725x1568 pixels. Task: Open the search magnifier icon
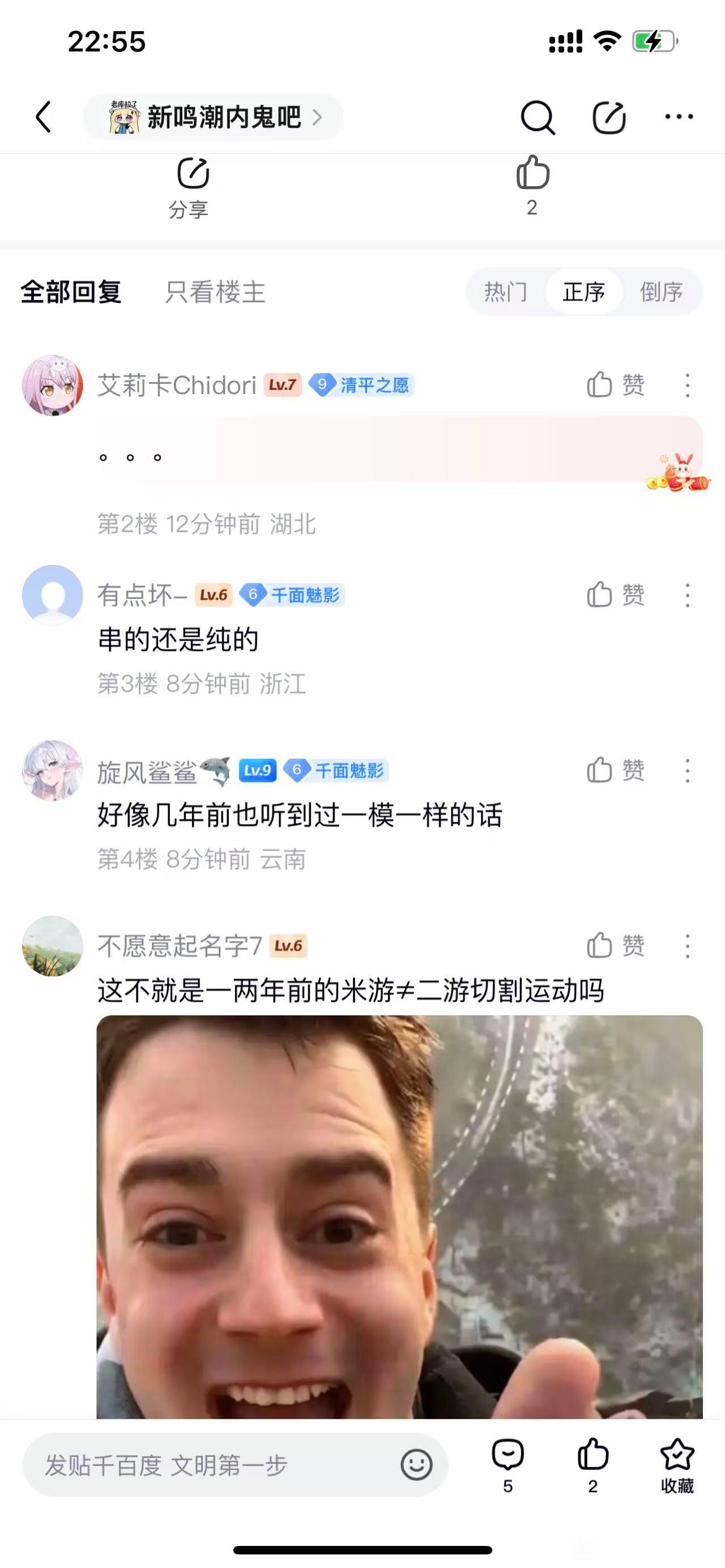click(538, 117)
